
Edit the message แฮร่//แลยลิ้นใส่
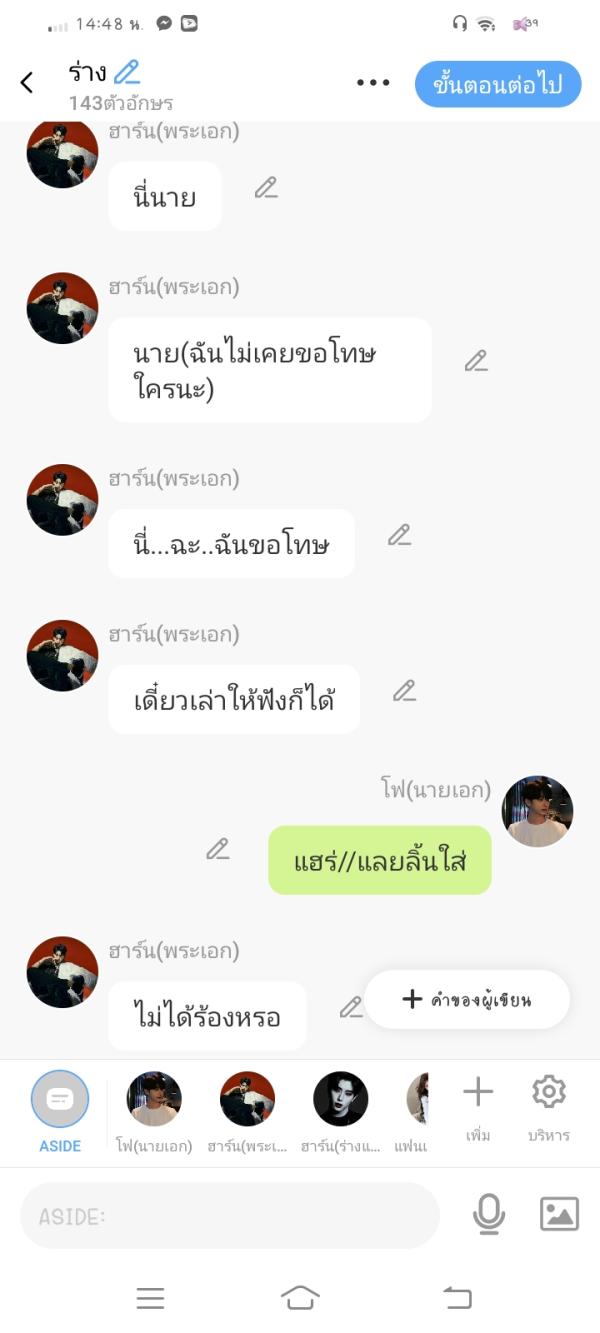tap(218, 849)
